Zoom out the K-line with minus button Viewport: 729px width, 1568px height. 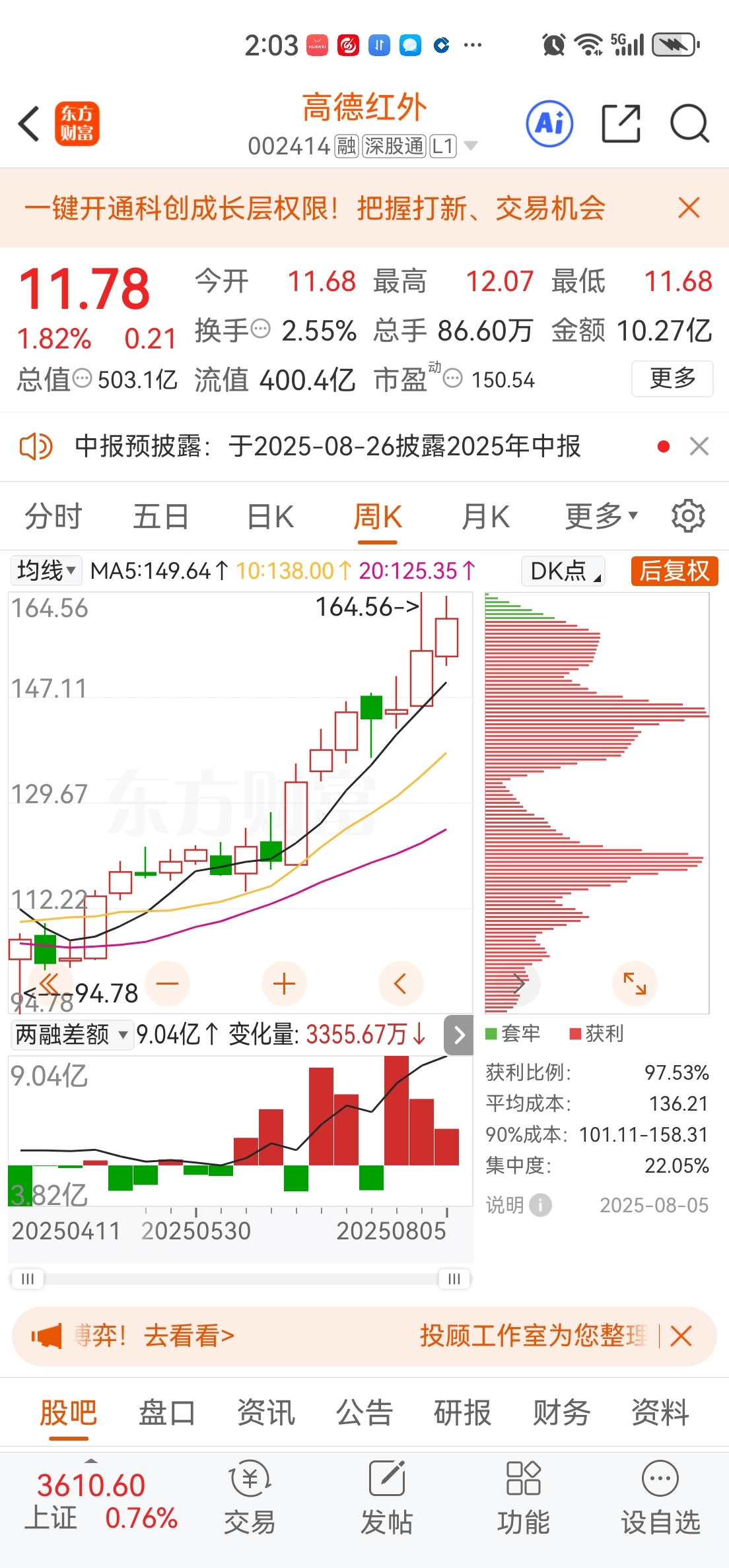(168, 984)
